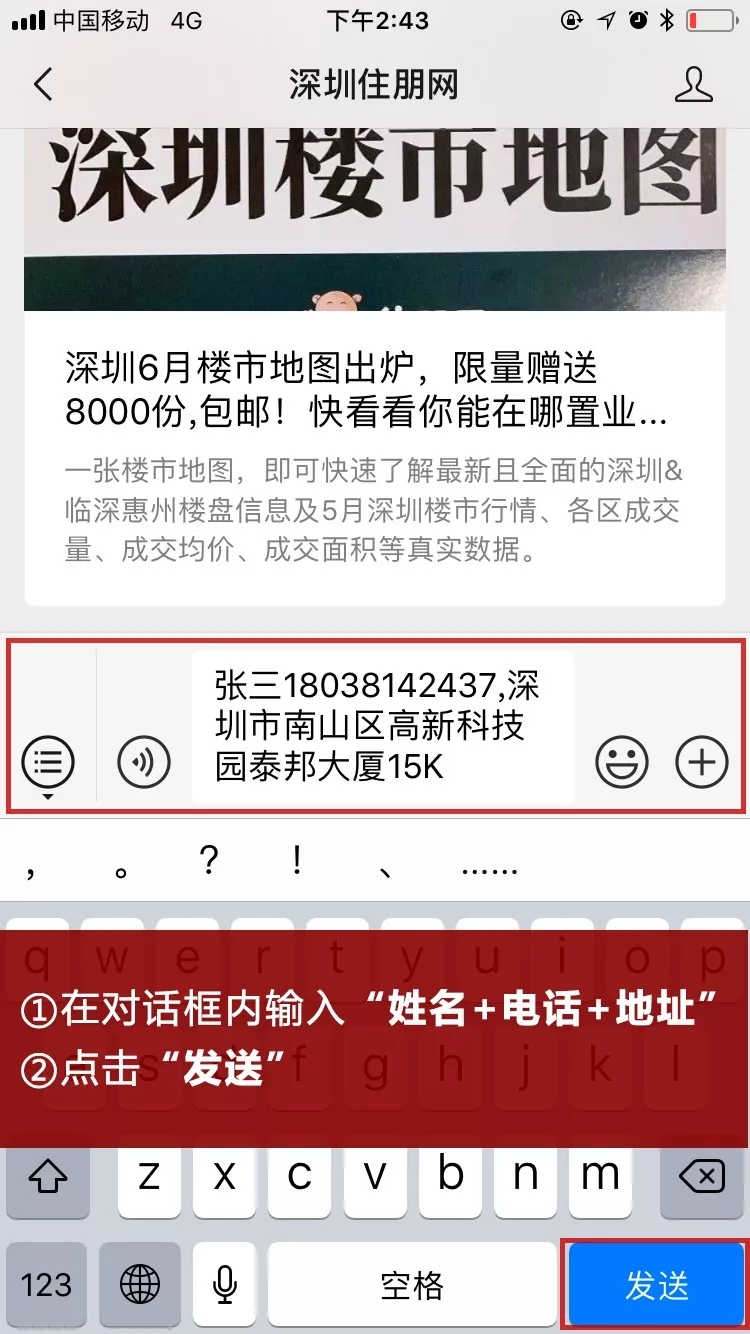The image size is (750, 1334).
Task: Switch to the account menu list
Action: point(48,764)
